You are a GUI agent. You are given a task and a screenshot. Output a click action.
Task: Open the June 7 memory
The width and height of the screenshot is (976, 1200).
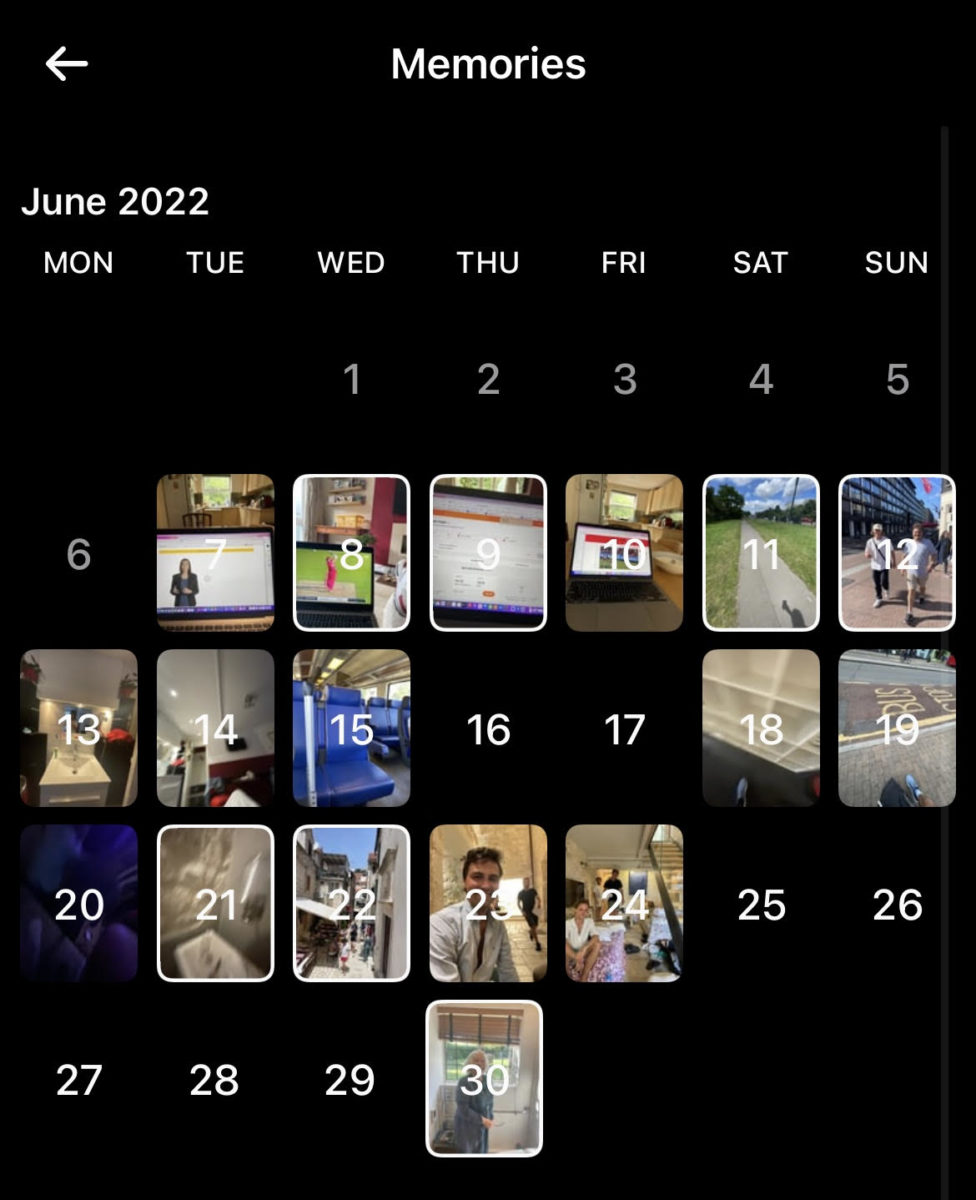coord(215,553)
